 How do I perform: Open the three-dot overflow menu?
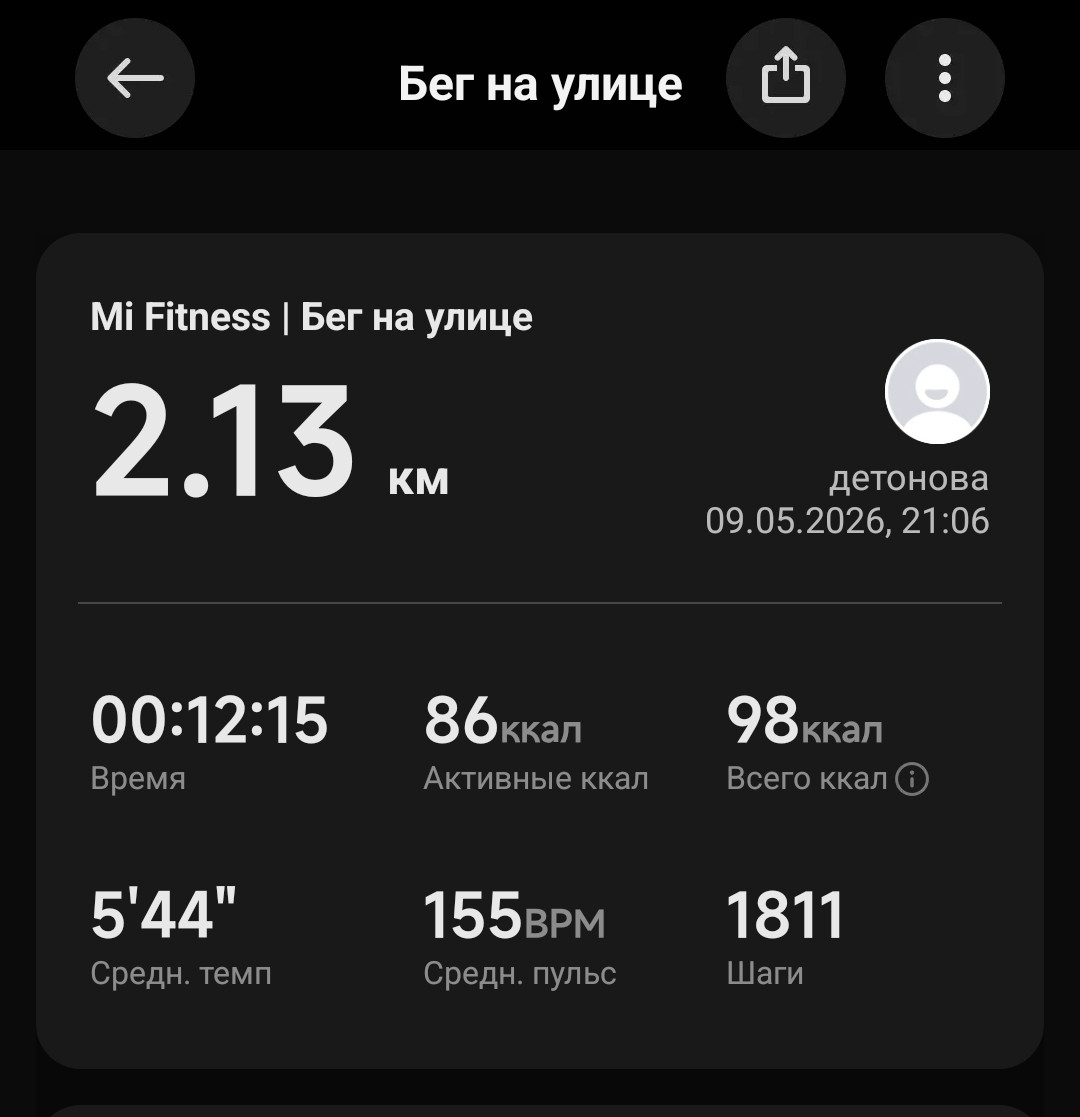[x=945, y=78]
